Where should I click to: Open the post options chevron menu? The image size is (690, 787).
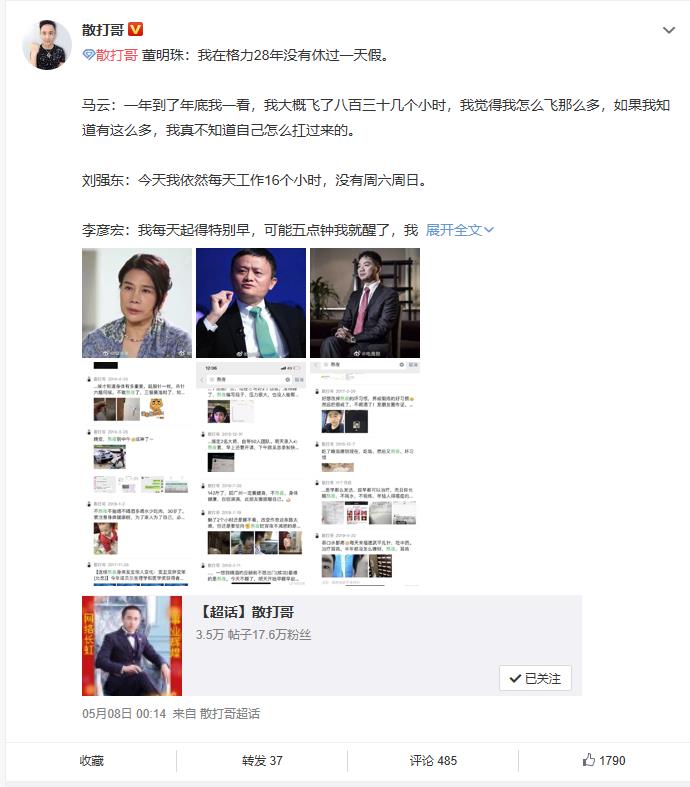669,31
